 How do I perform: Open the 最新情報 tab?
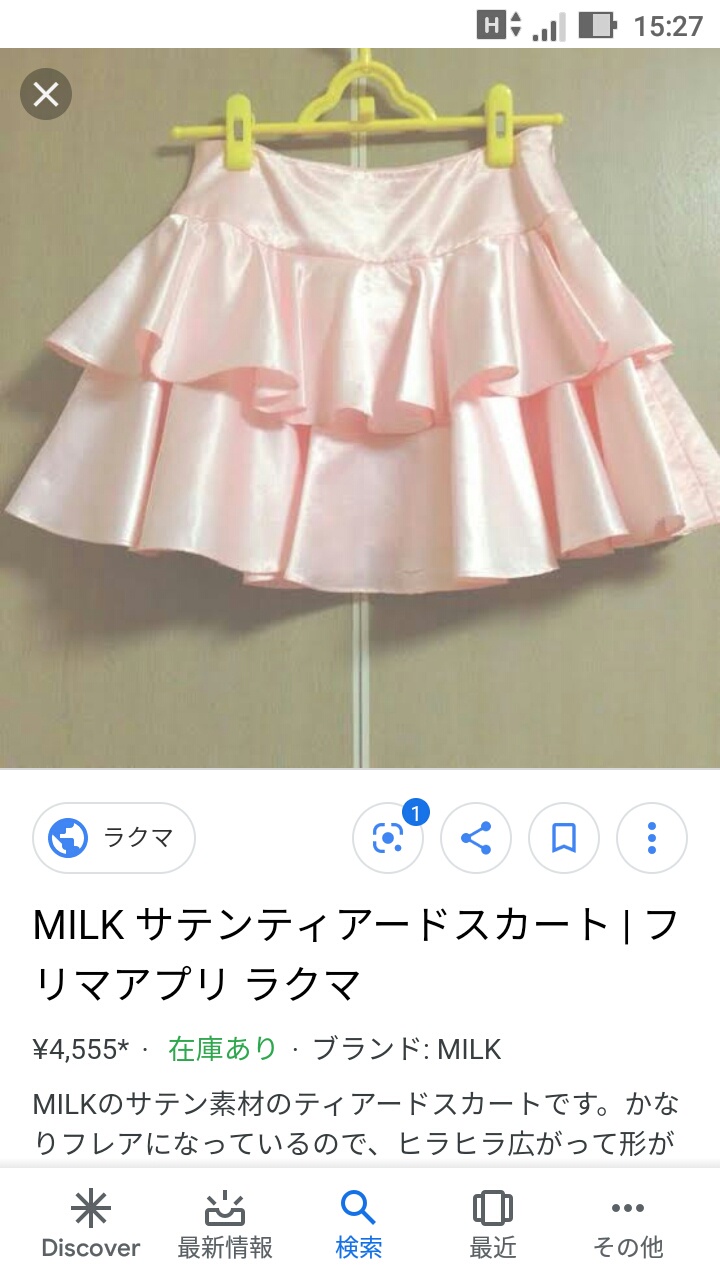coord(225,1225)
